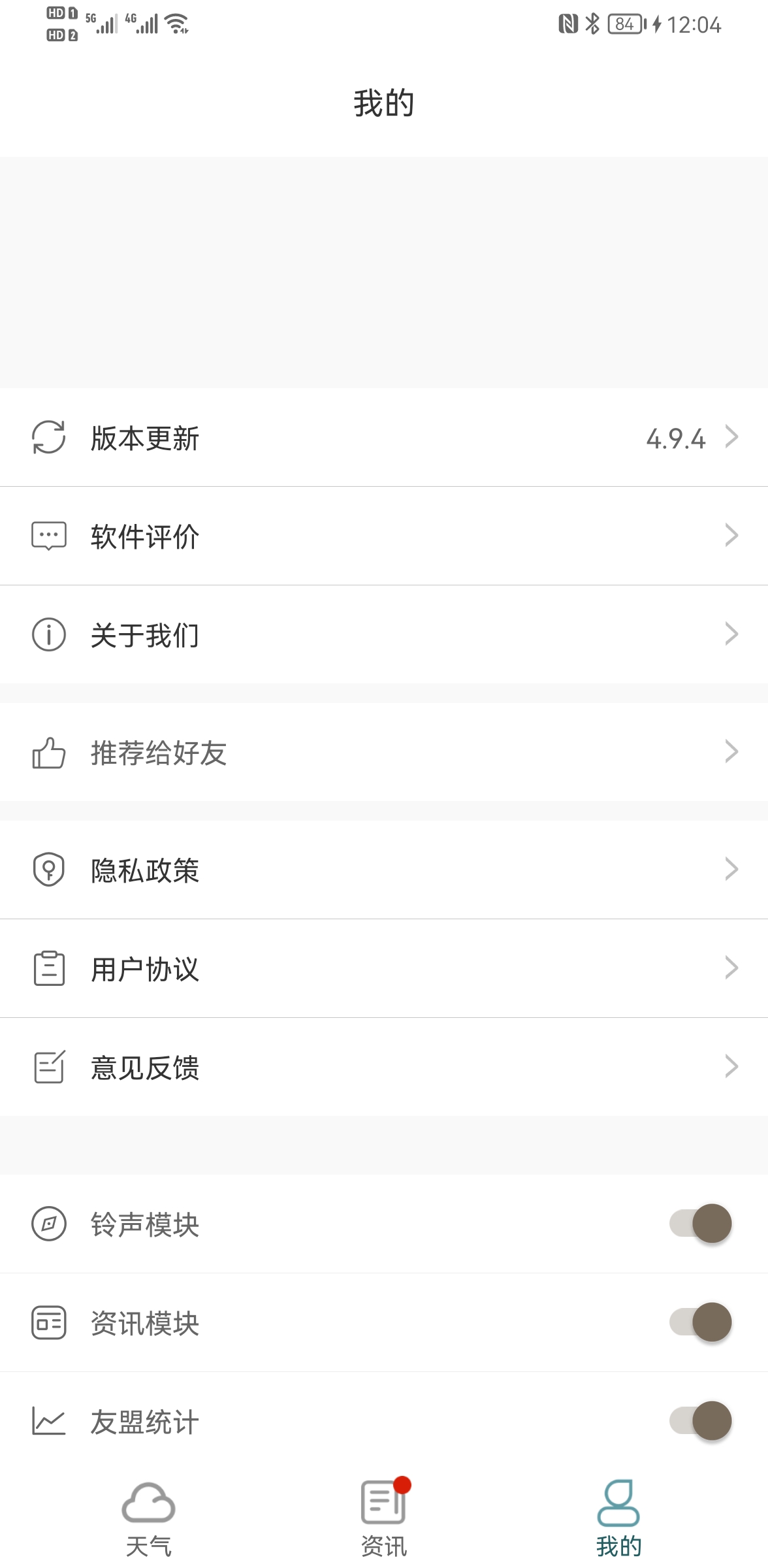Screen dimensions: 768x1568
Task: Open 关于我们 page
Action: pos(384,634)
